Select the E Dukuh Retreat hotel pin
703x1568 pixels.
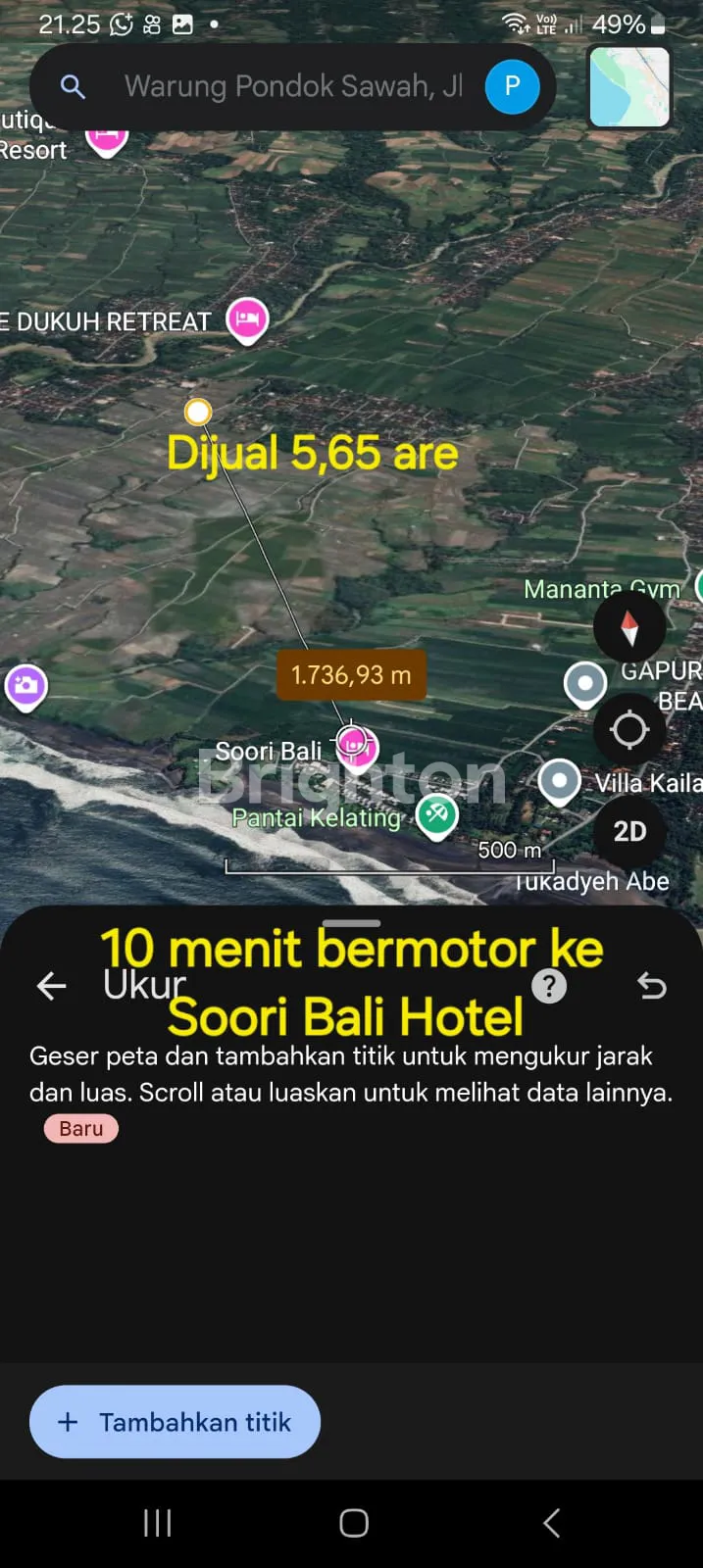(247, 319)
